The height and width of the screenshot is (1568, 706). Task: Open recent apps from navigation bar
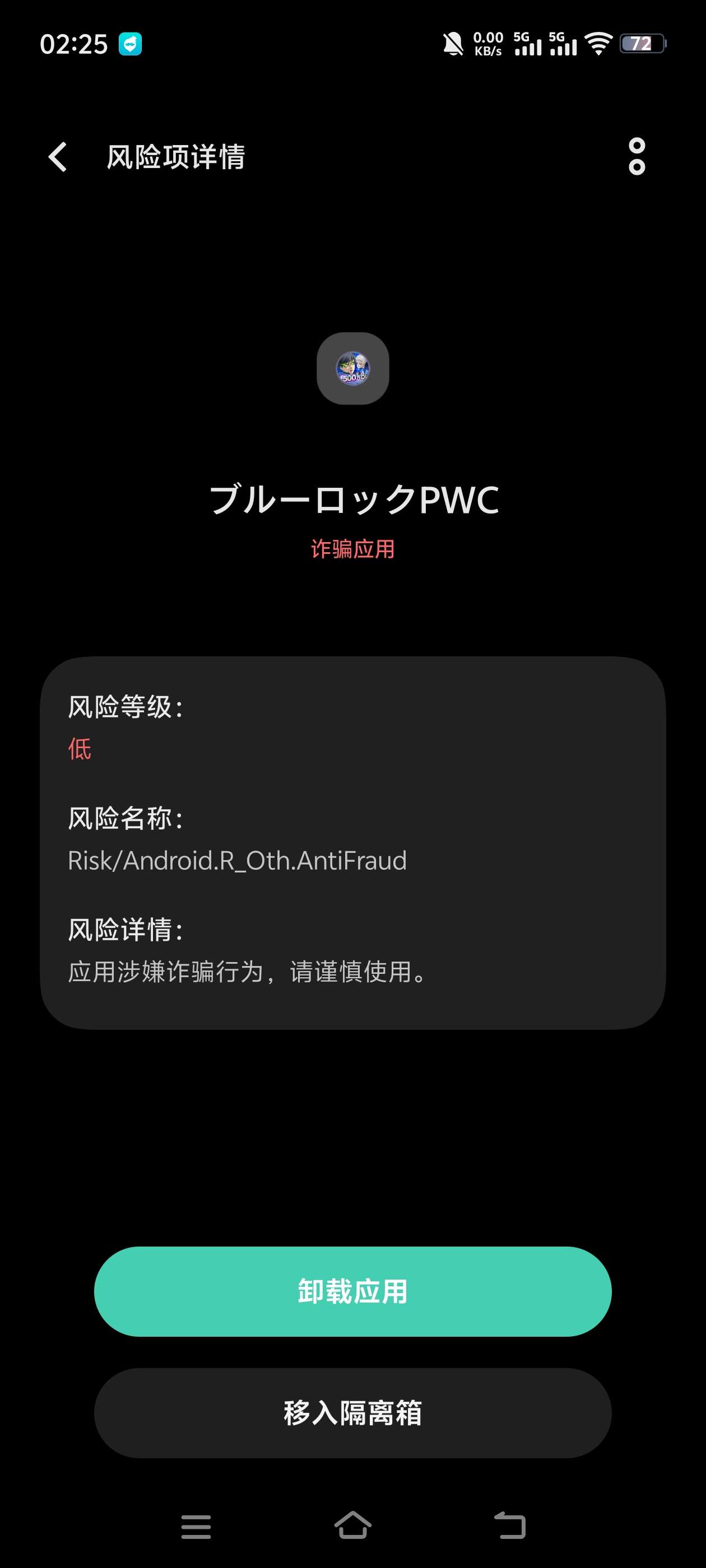coord(196,1526)
